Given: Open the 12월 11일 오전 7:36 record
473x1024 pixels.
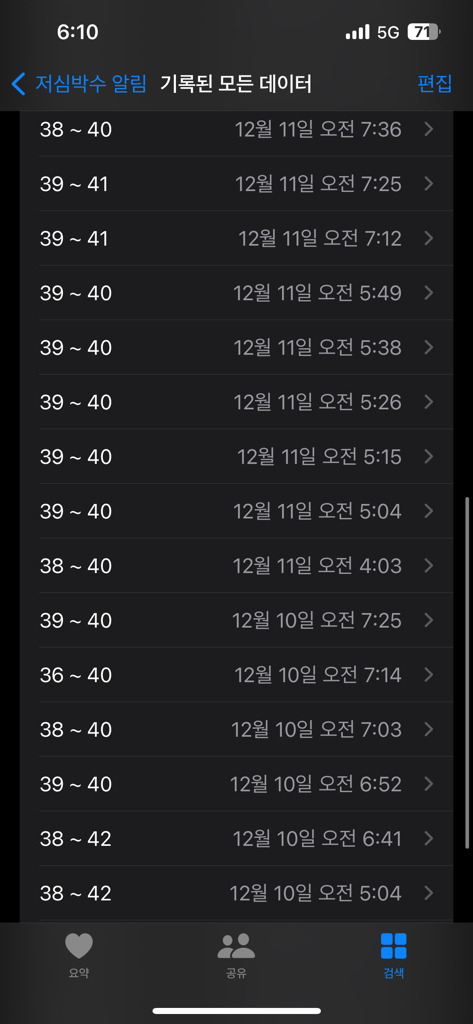Looking at the screenshot, I should 236,129.
